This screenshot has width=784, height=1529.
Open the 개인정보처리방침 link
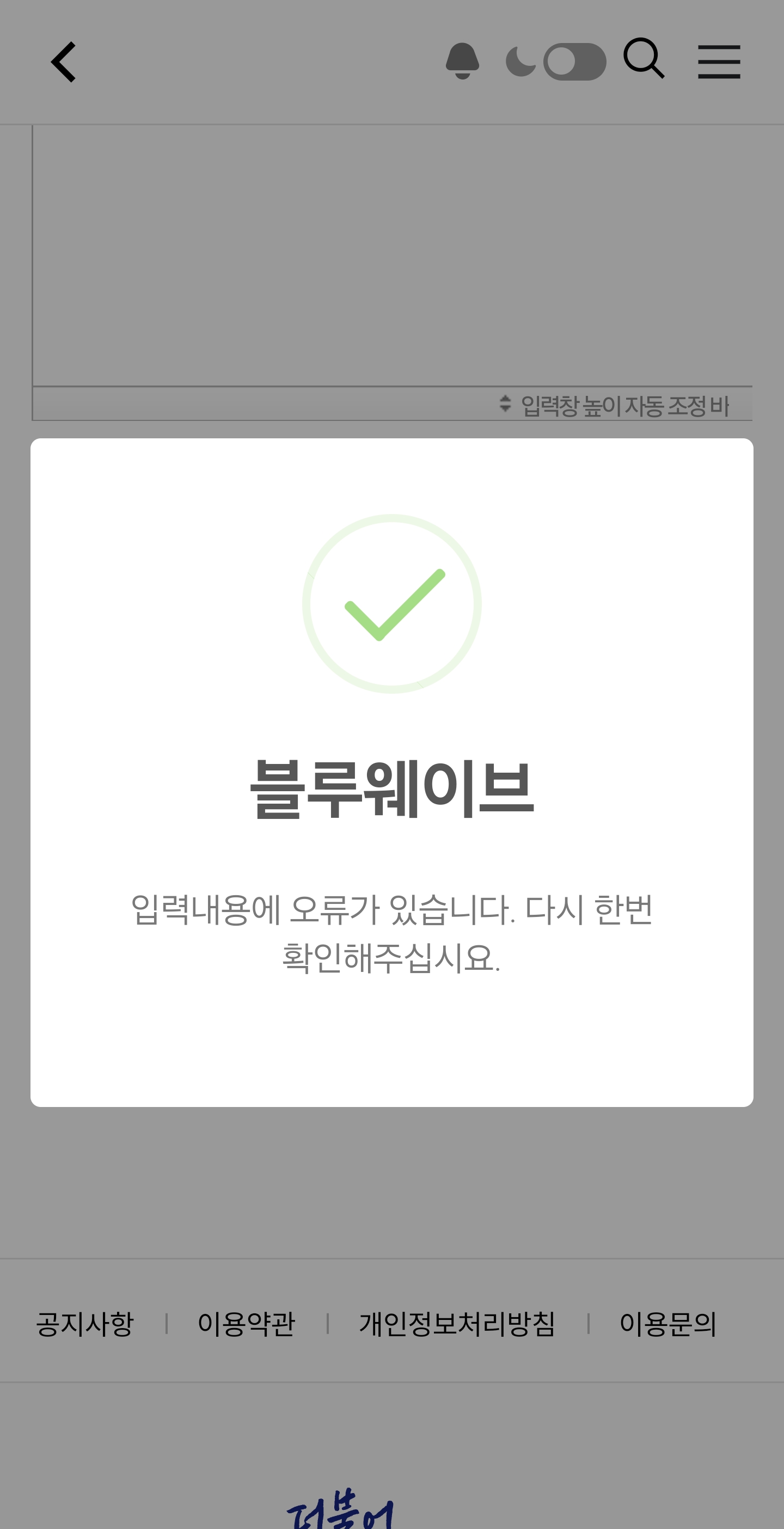point(457,1324)
